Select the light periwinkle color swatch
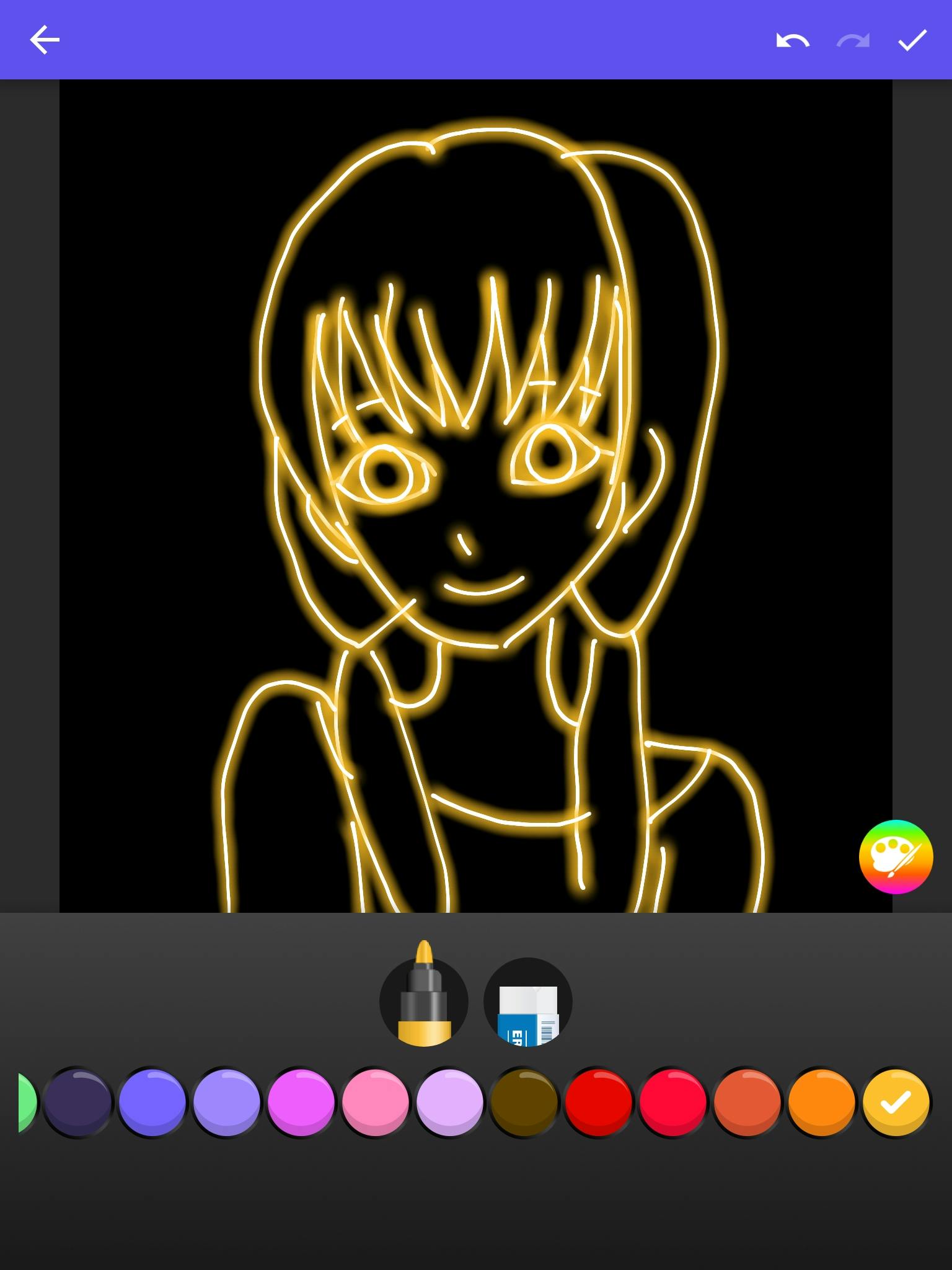This screenshot has width=952, height=1270. [x=226, y=1102]
